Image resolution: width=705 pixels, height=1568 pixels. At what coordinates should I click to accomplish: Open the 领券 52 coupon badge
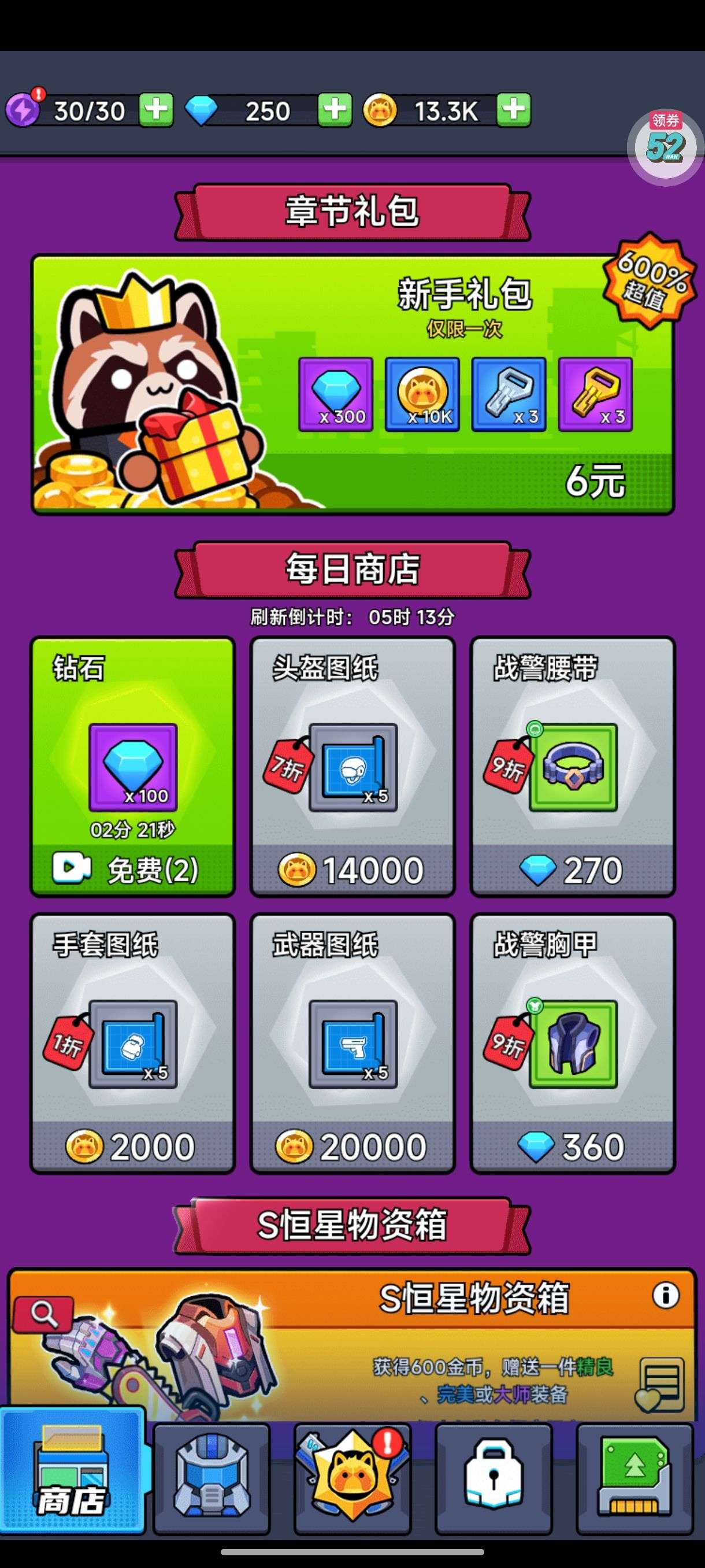point(665,146)
